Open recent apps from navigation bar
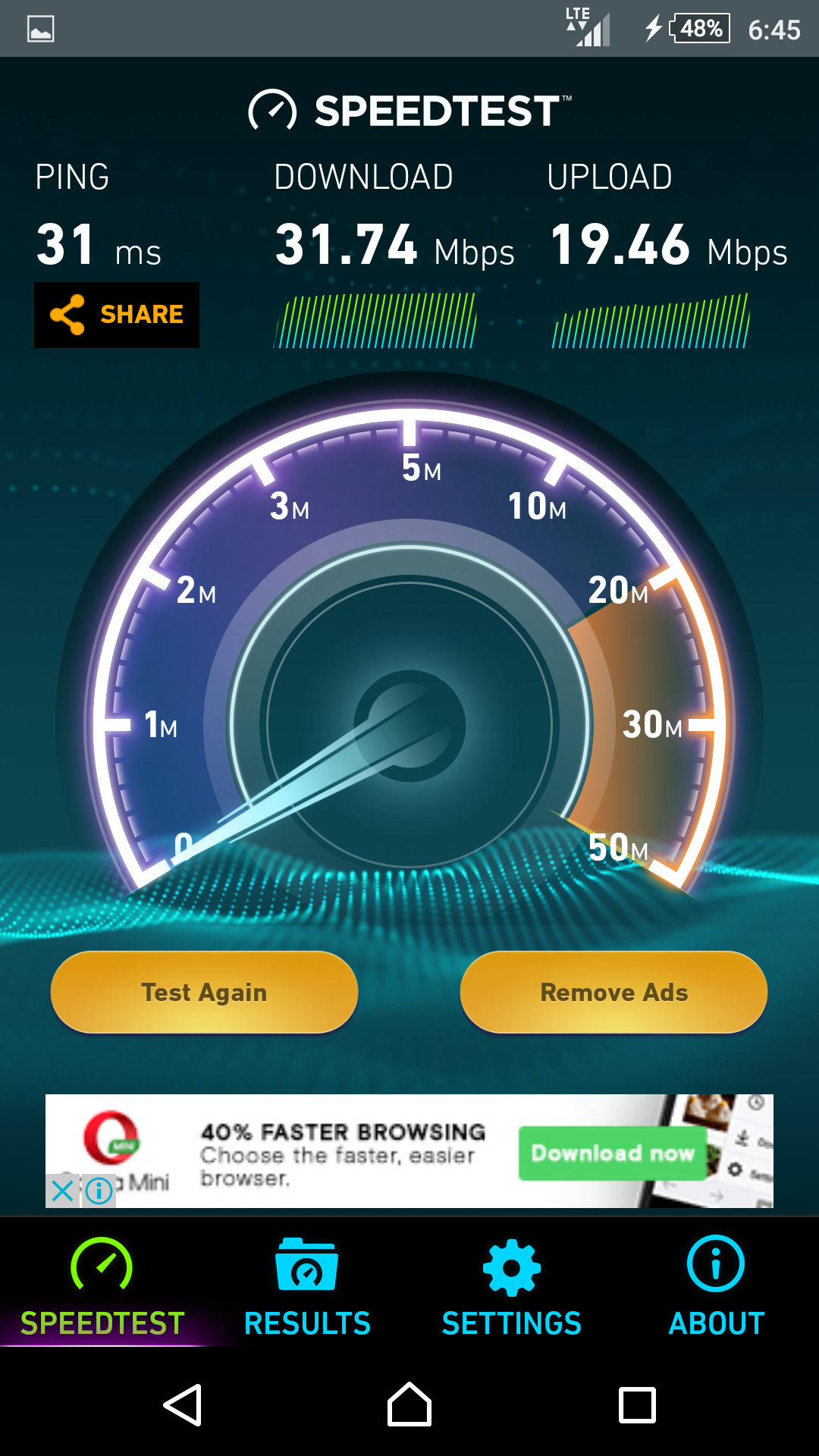Image resolution: width=819 pixels, height=1456 pixels. point(637,1405)
